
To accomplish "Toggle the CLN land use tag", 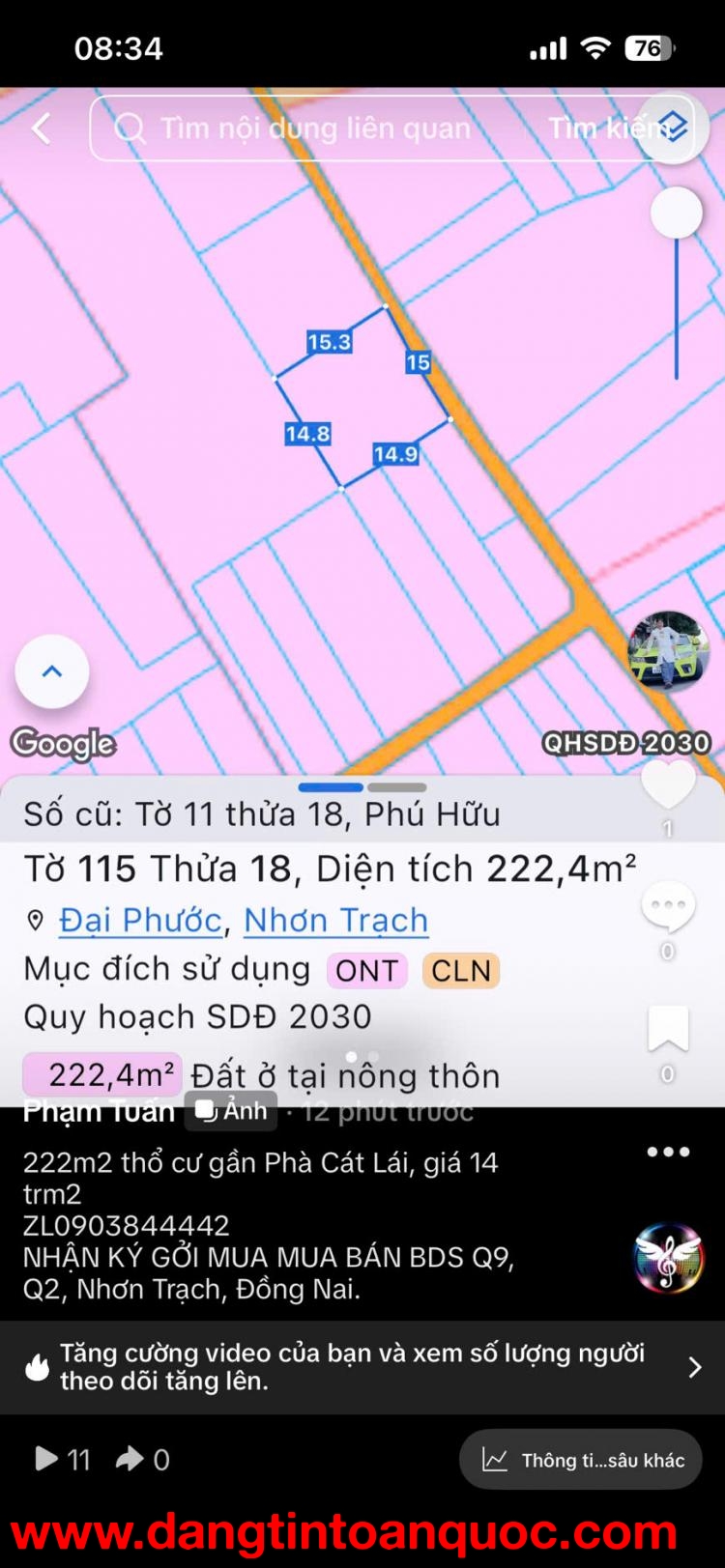I will click(461, 970).
